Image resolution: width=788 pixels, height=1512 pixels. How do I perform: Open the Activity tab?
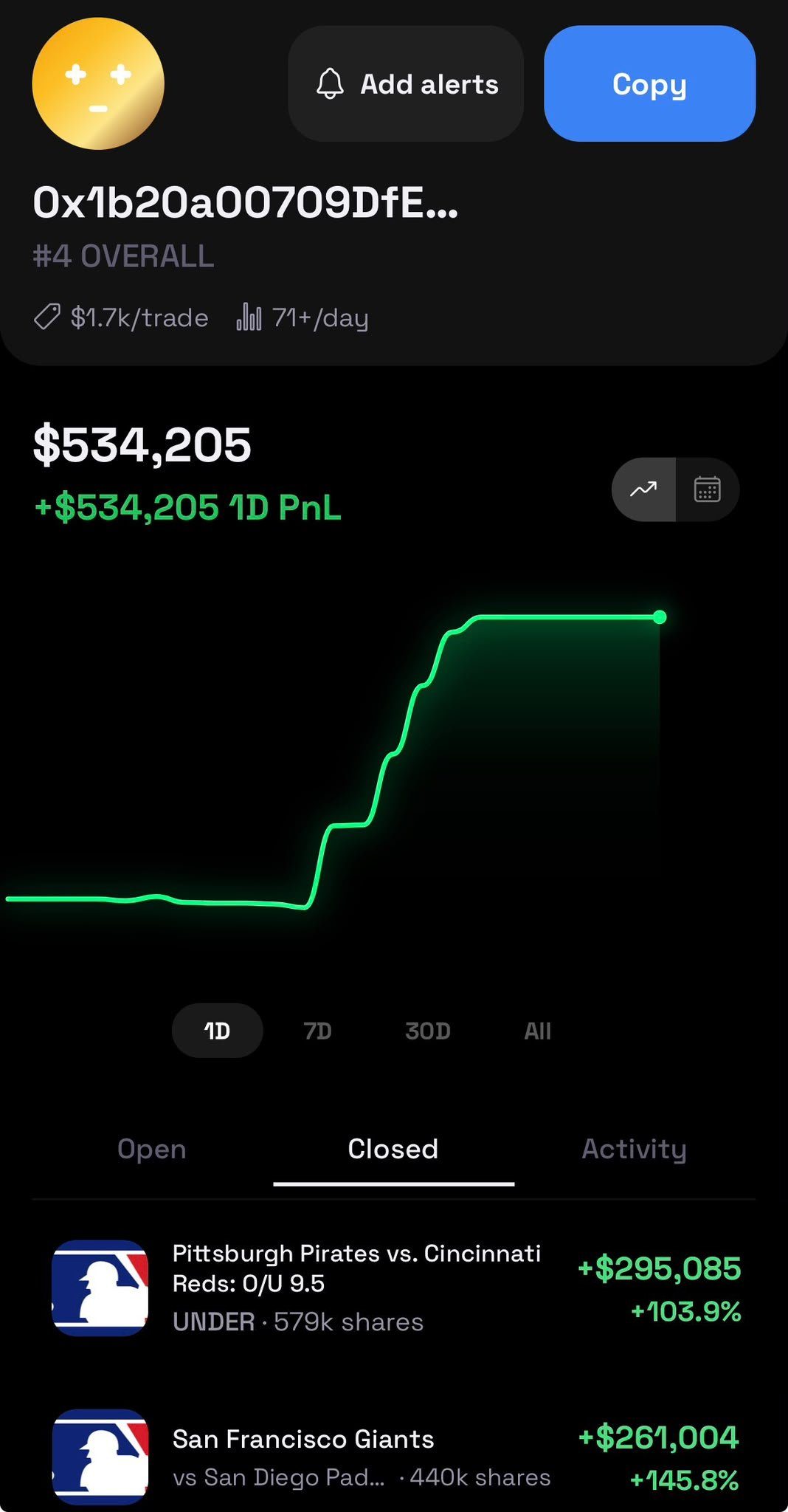point(635,1149)
